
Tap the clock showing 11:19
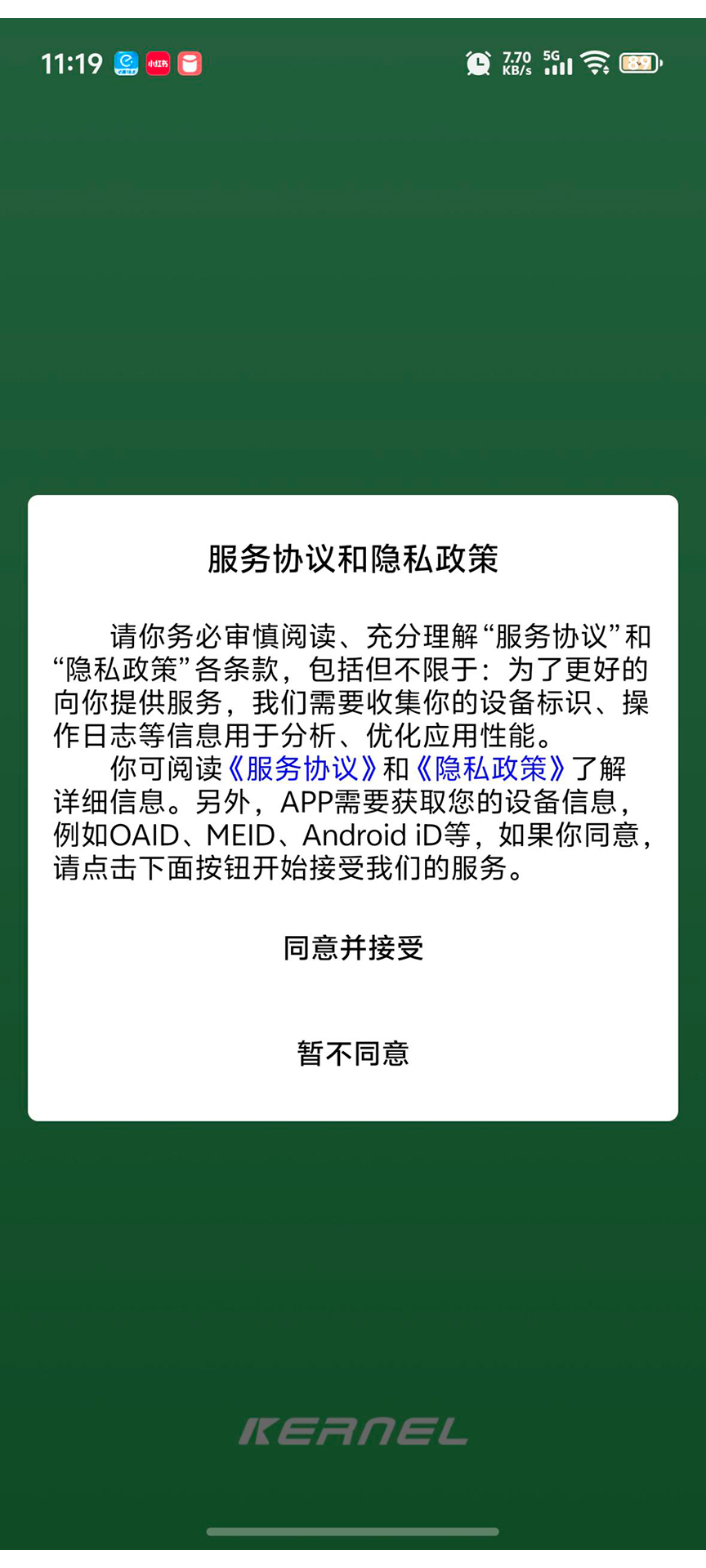click(72, 63)
